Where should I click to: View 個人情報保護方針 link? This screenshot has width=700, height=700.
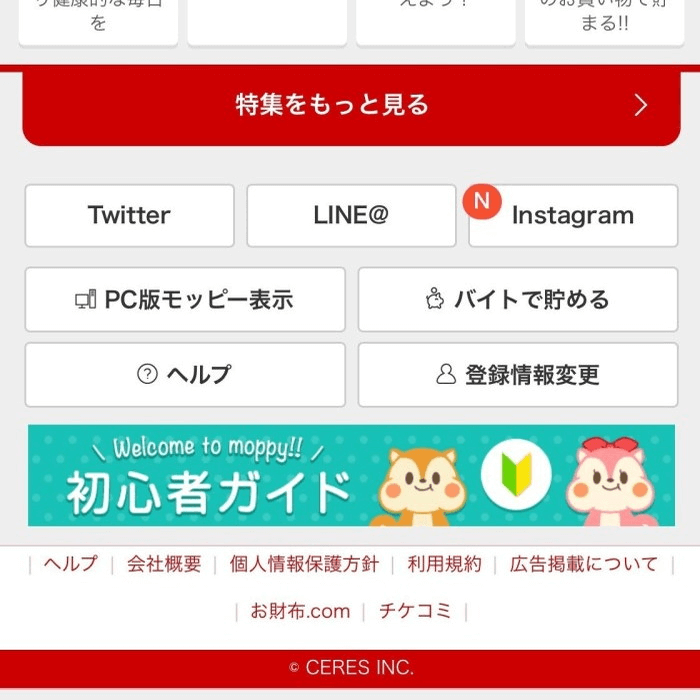tap(304, 564)
